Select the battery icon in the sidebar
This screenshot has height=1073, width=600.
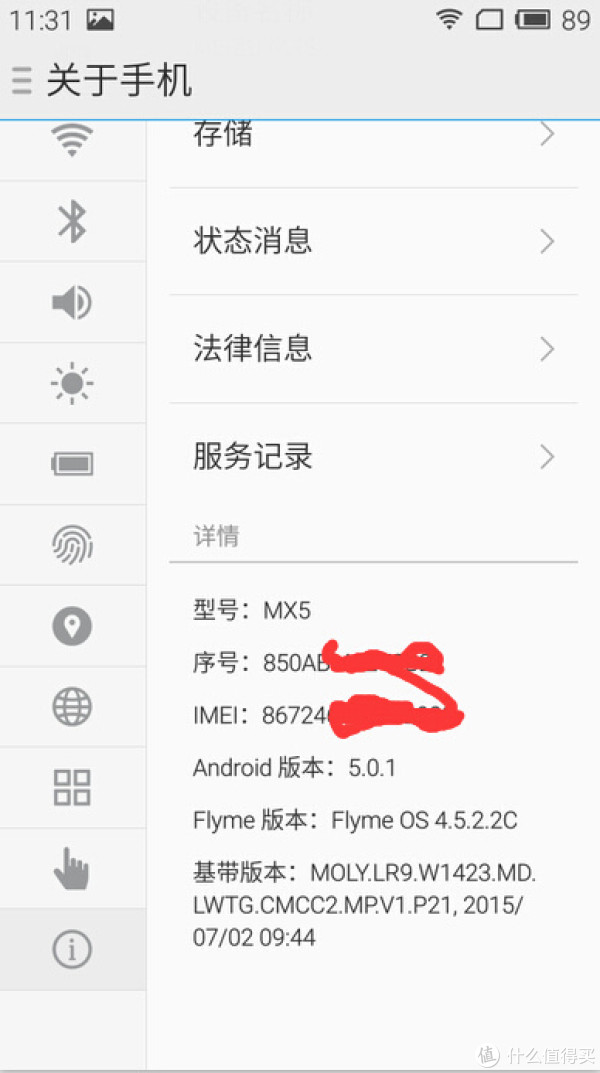[72, 465]
